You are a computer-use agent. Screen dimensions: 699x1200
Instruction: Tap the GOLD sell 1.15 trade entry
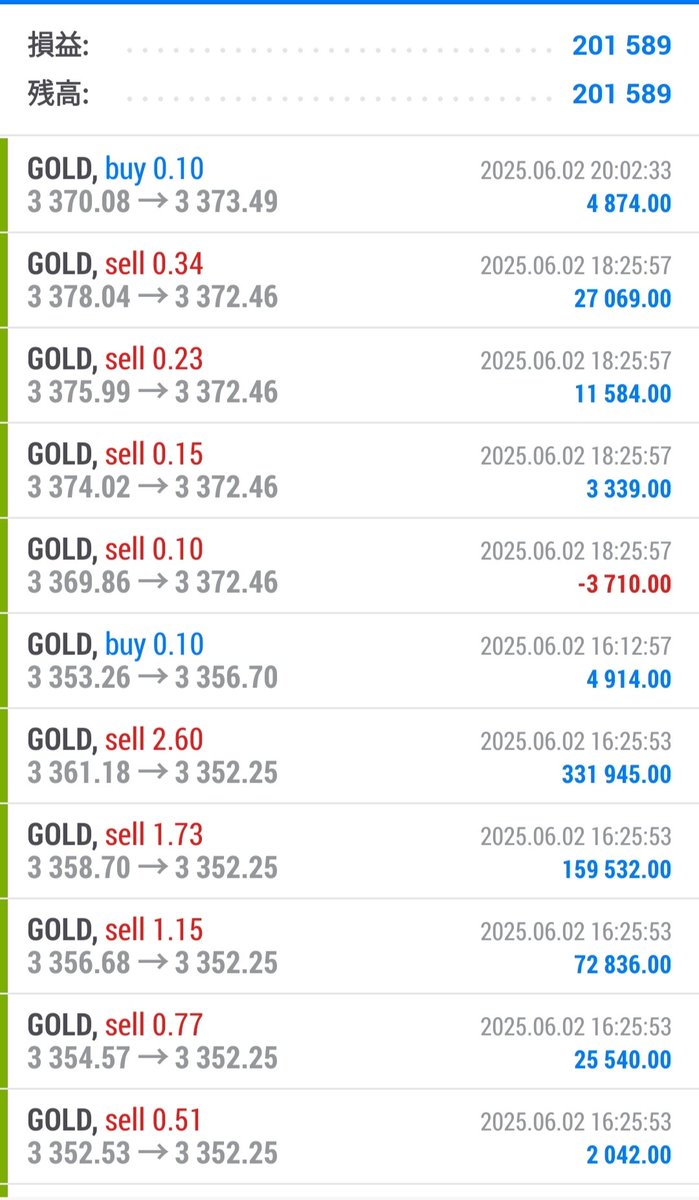point(350,946)
